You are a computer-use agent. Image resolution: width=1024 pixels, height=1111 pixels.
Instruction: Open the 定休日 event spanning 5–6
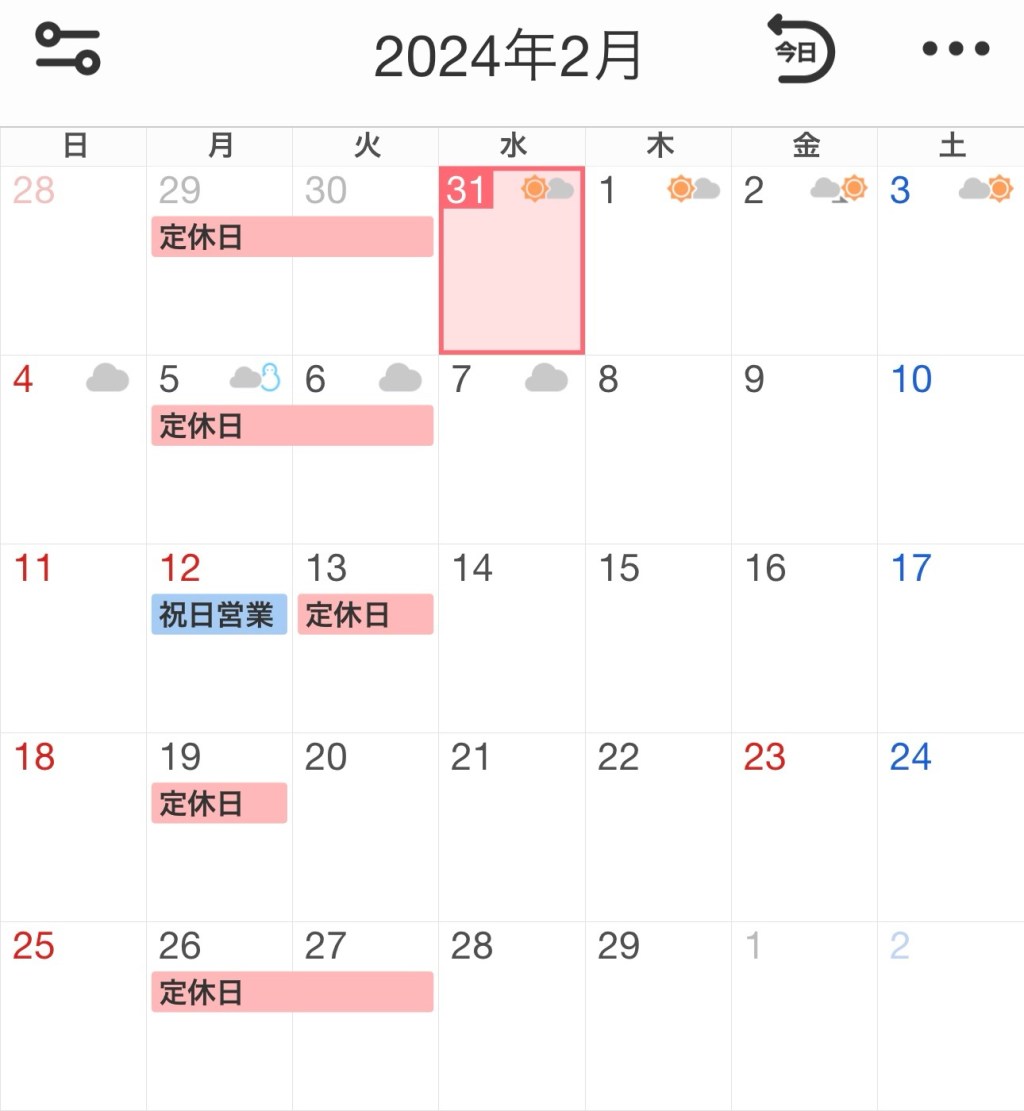point(292,426)
